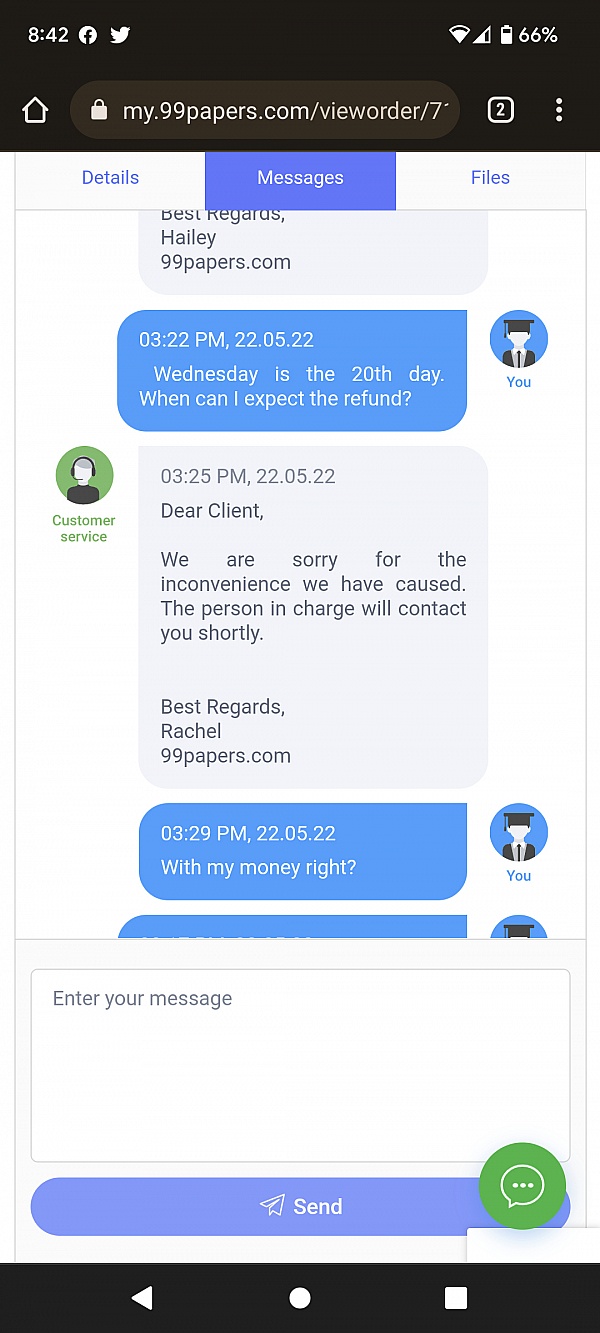Open the browser overflow menu

pos(559,110)
